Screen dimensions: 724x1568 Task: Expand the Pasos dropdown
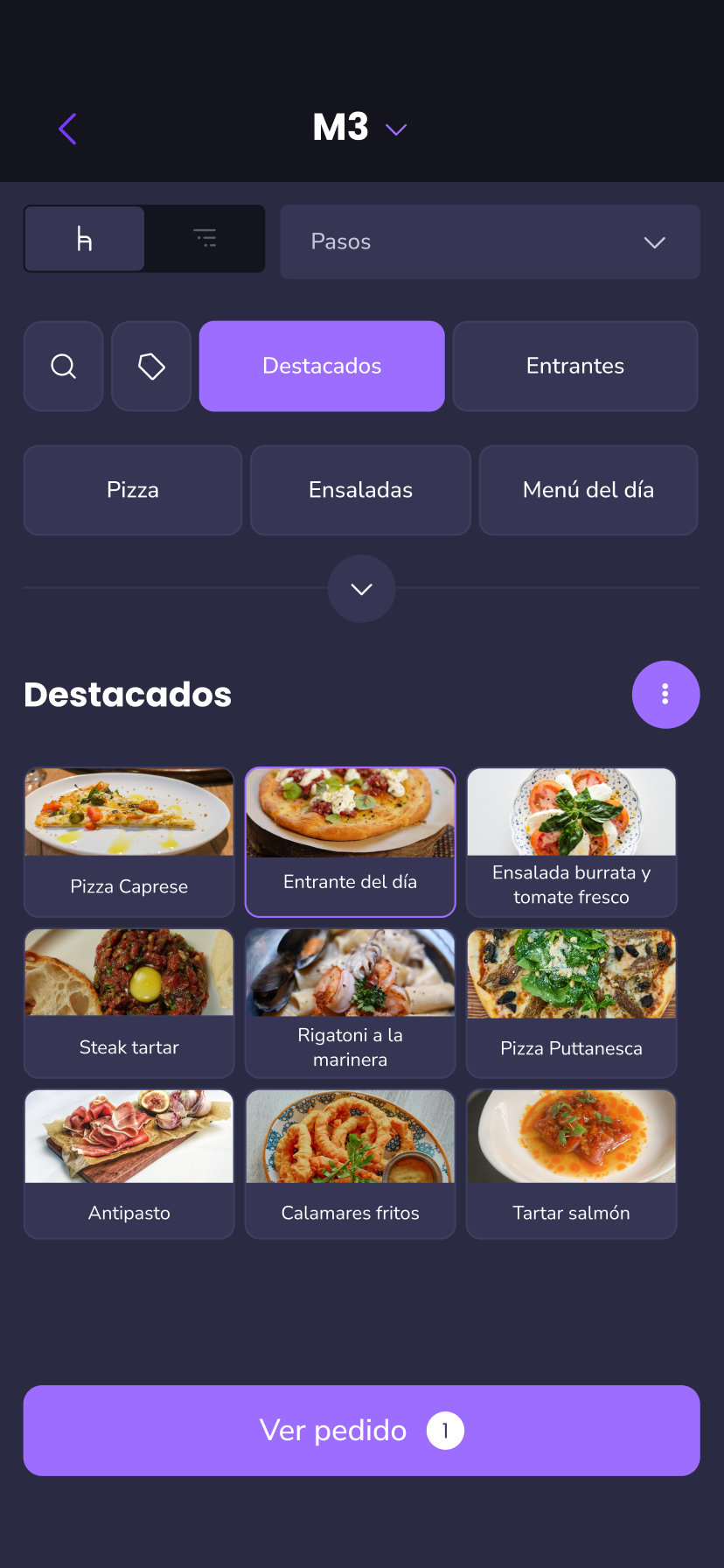coord(490,241)
